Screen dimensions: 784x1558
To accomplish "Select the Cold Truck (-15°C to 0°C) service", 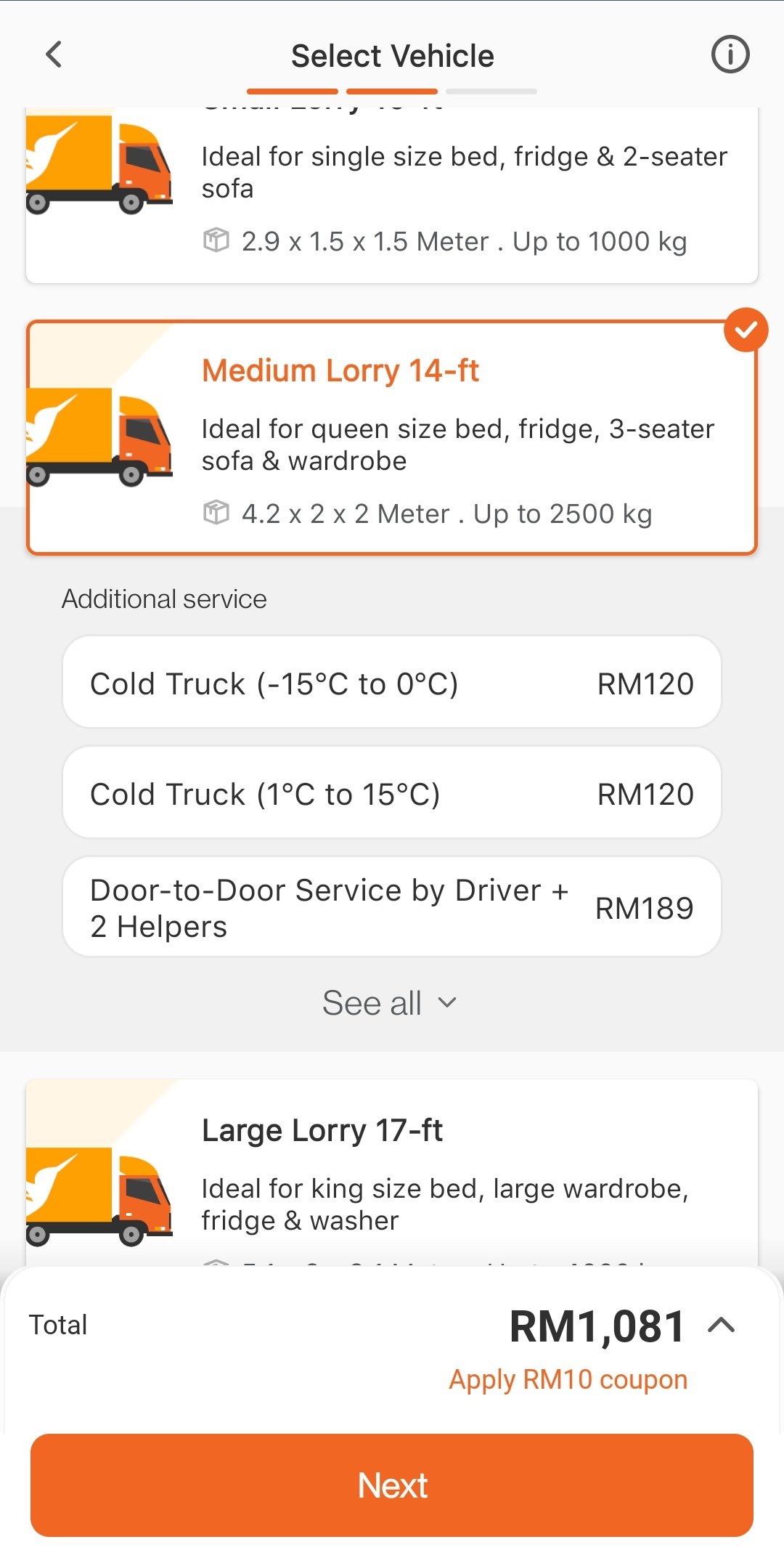I will click(x=392, y=683).
